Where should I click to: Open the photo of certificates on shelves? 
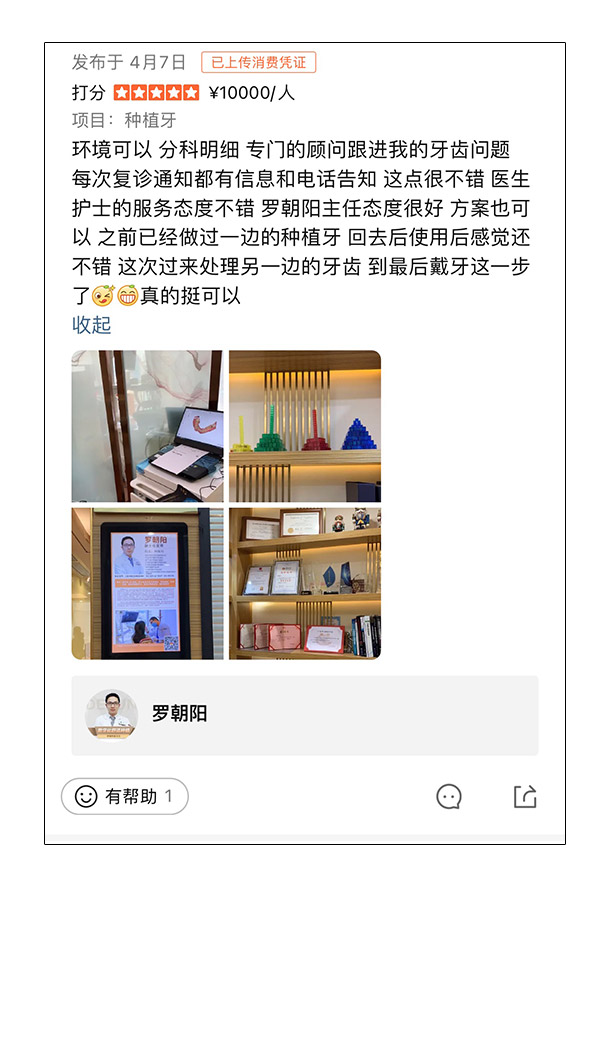(305, 584)
